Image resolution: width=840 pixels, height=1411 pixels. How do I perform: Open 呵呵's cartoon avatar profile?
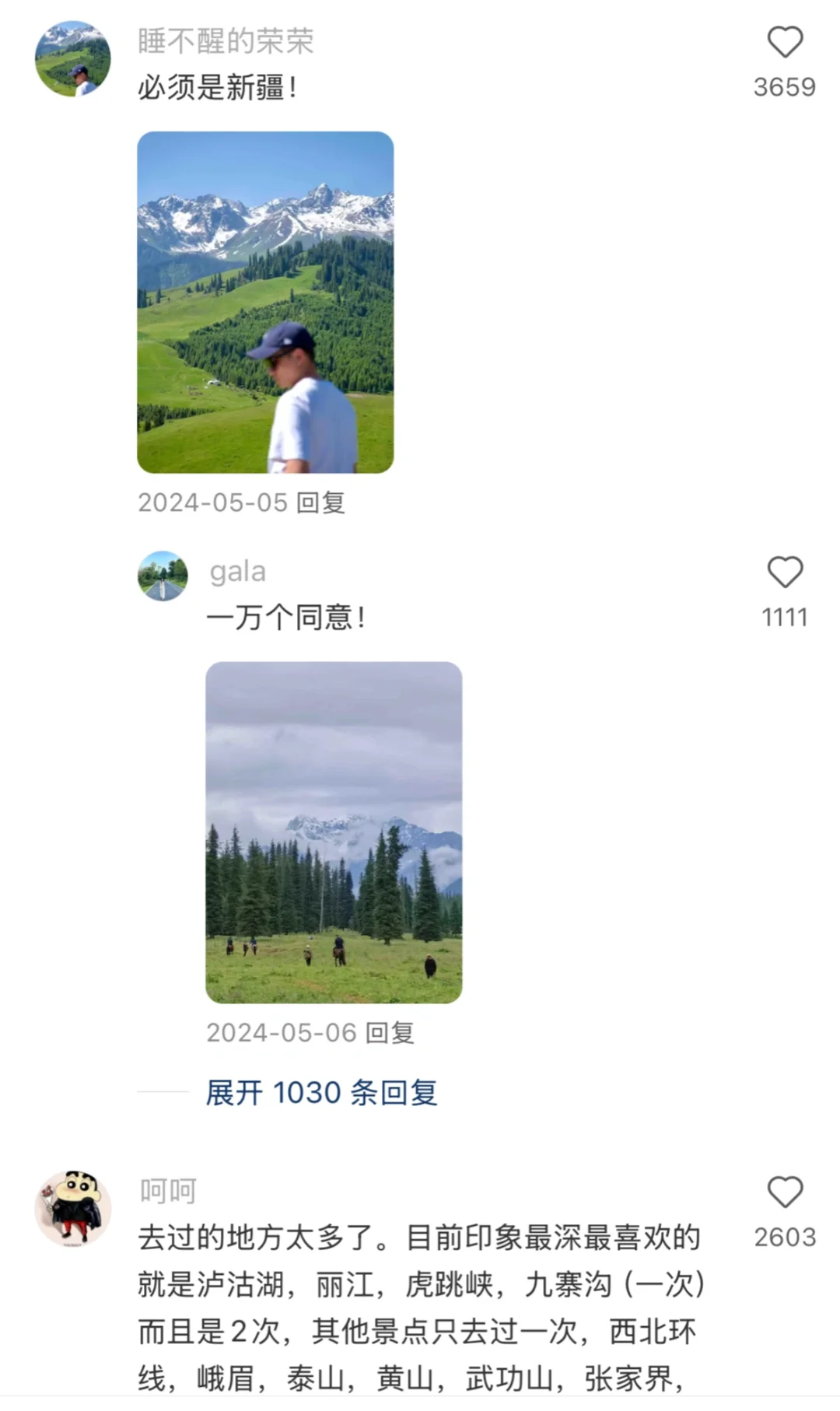[x=73, y=1209]
